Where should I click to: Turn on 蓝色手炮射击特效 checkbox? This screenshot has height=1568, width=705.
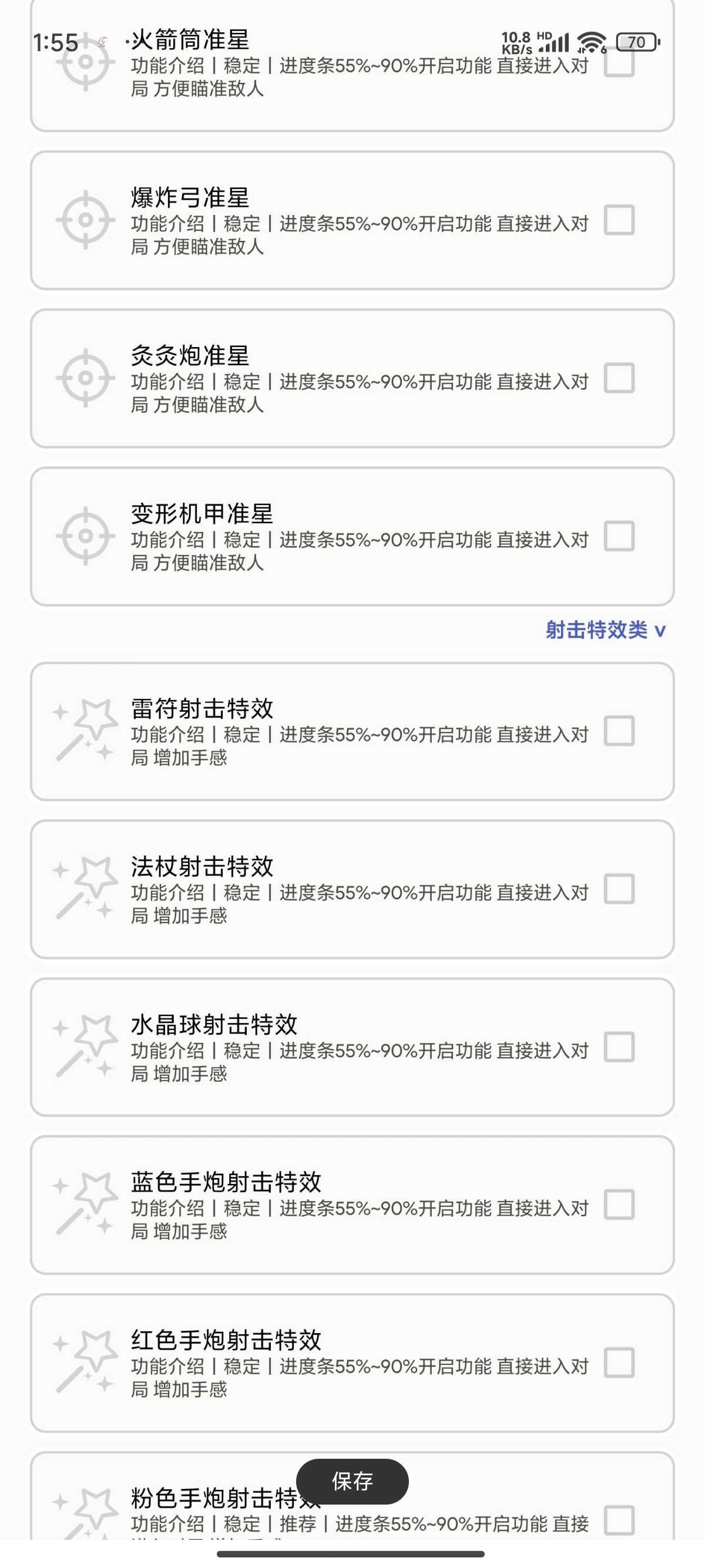pos(619,1204)
